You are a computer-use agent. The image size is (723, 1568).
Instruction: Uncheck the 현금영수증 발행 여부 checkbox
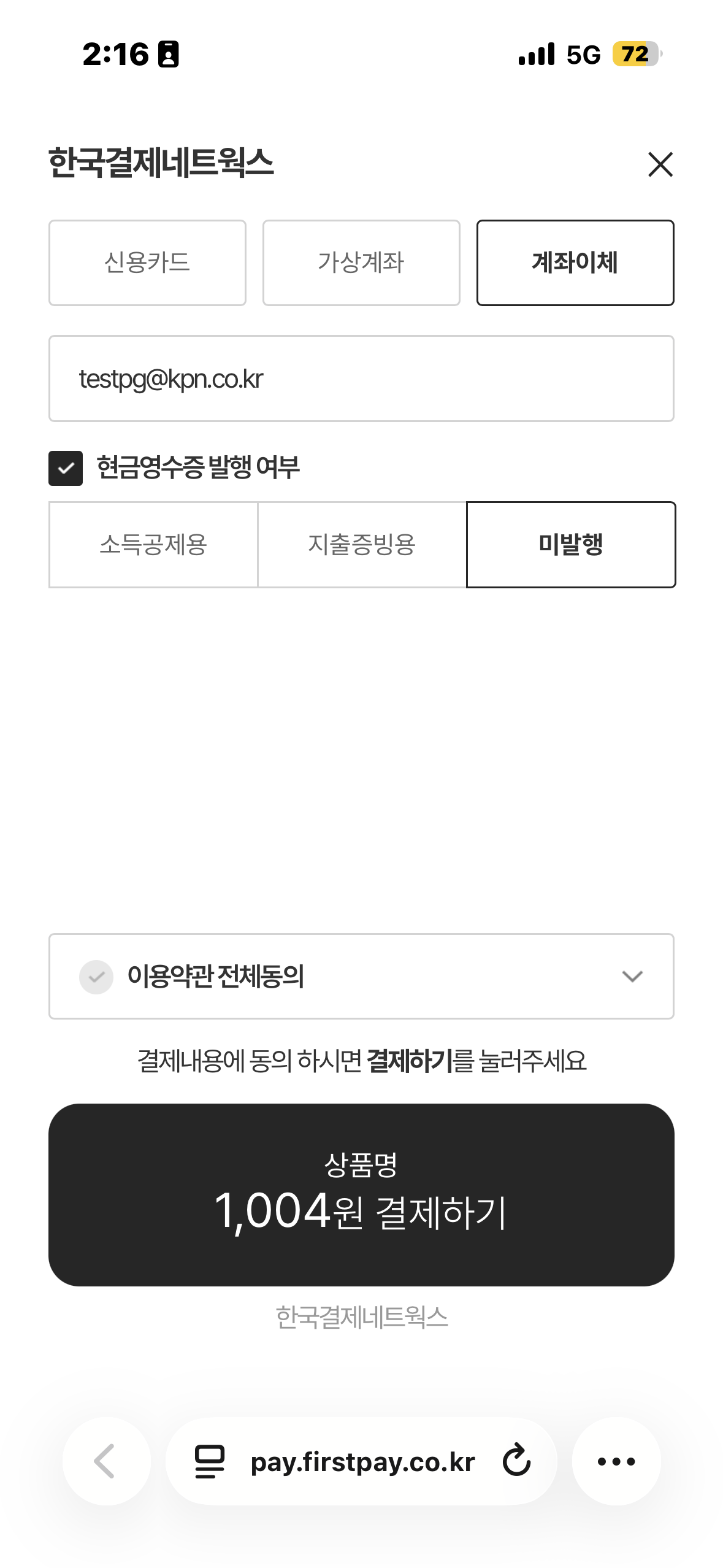[66, 468]
